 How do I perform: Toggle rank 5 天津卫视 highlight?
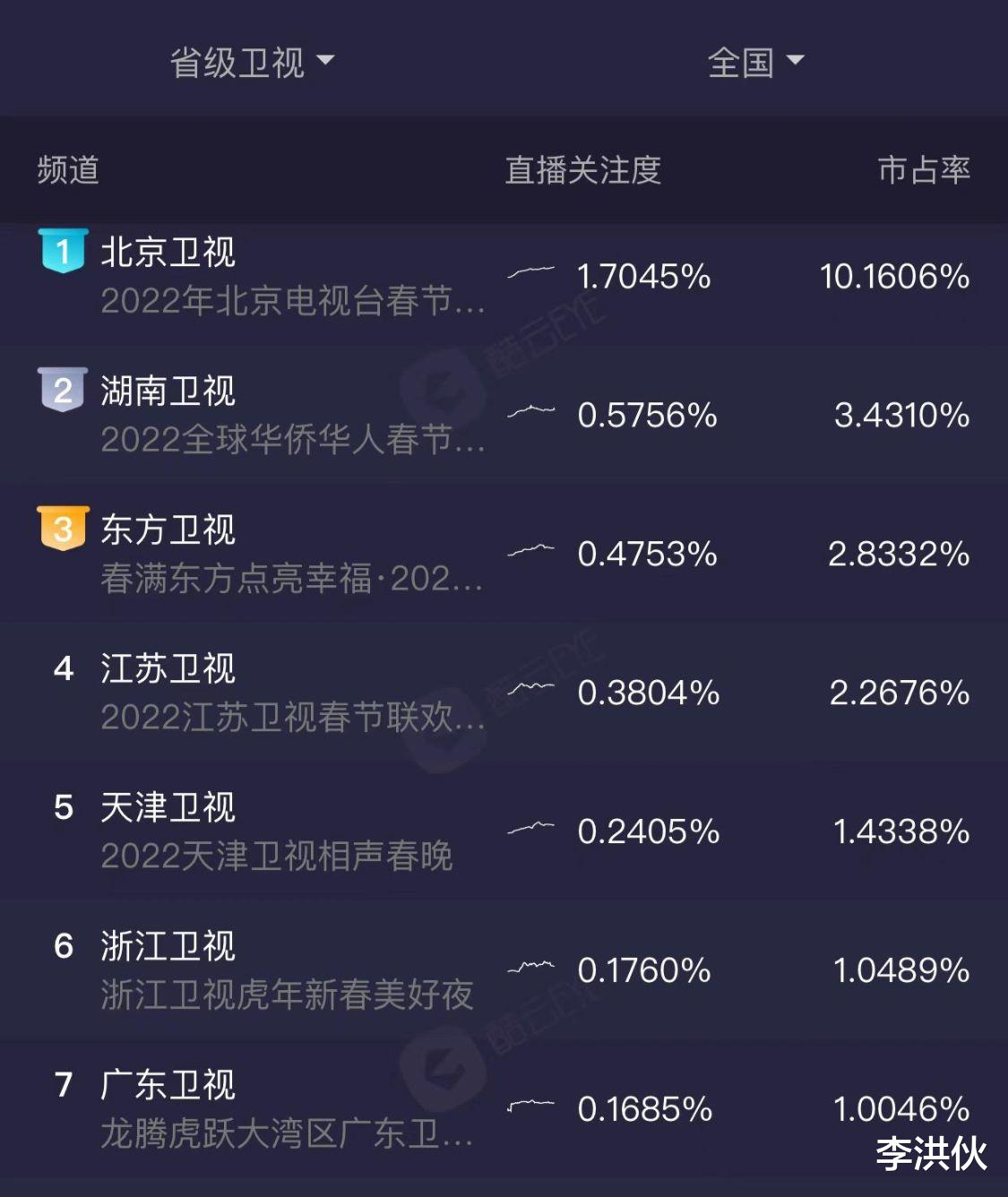pyautogui.click(x=63, y=806)
